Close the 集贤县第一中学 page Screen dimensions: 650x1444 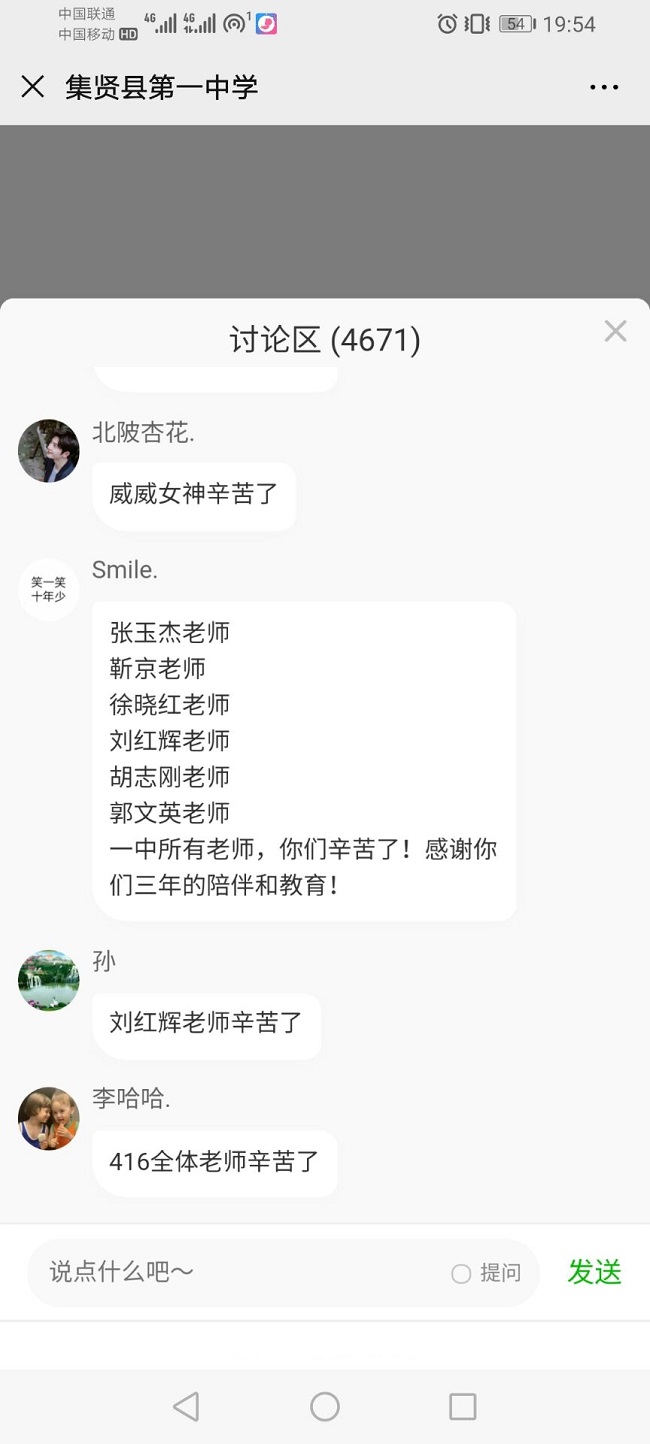[x=33, y=87]
